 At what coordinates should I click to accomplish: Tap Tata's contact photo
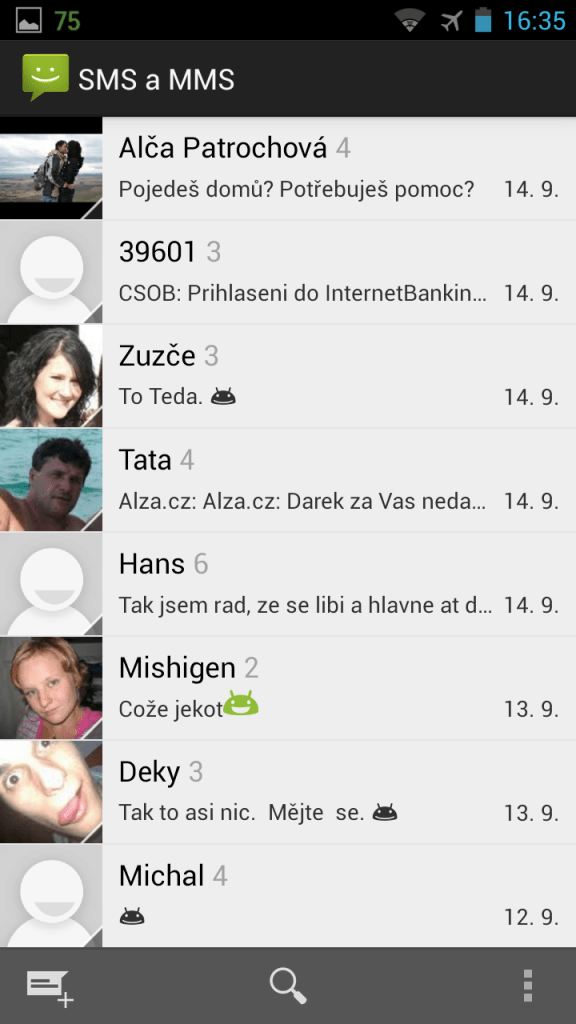pyautogui.click(x=51, y=480)
